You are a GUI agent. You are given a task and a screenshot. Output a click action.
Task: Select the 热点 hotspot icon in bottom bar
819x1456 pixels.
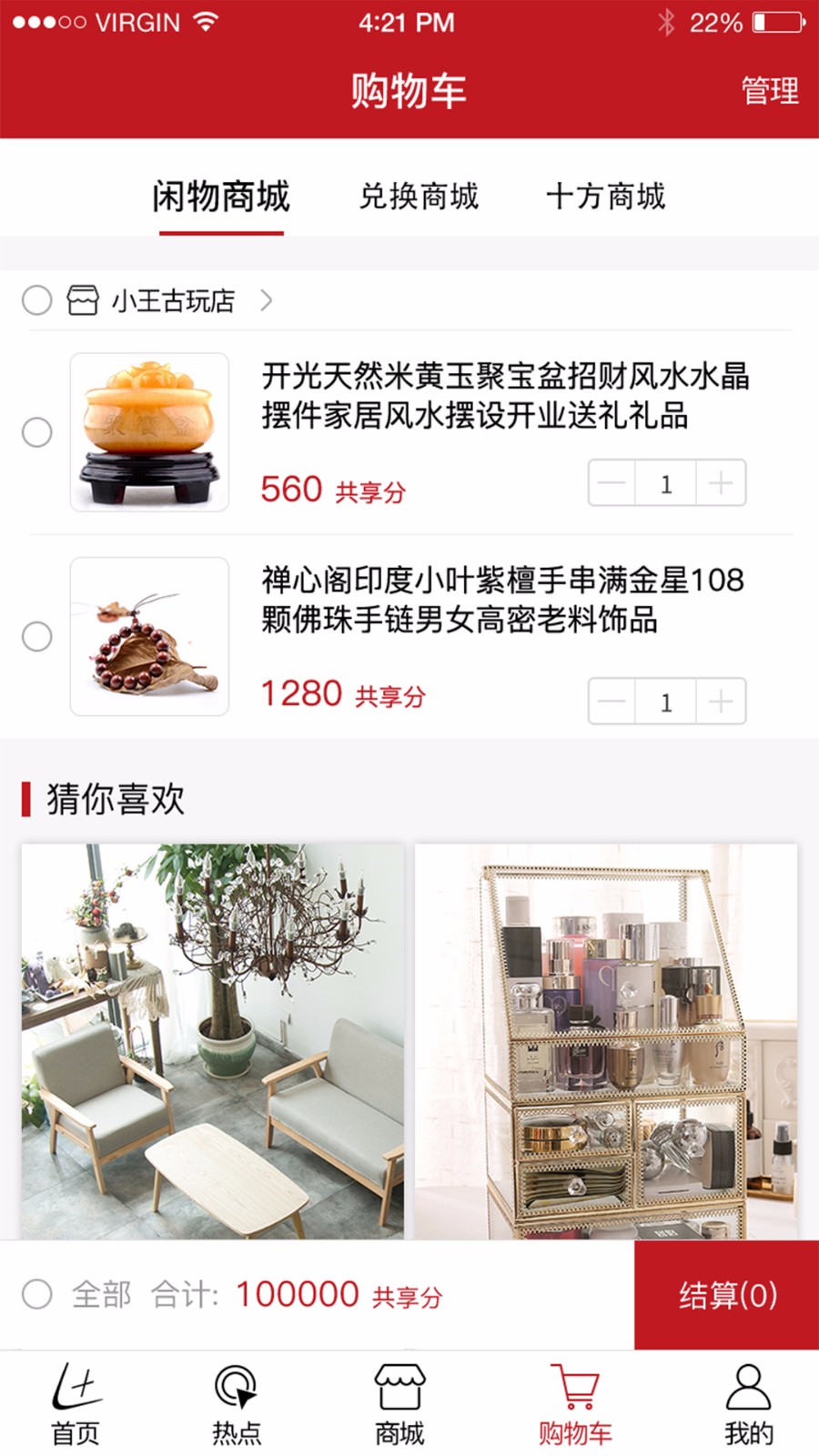[237, 1390]
